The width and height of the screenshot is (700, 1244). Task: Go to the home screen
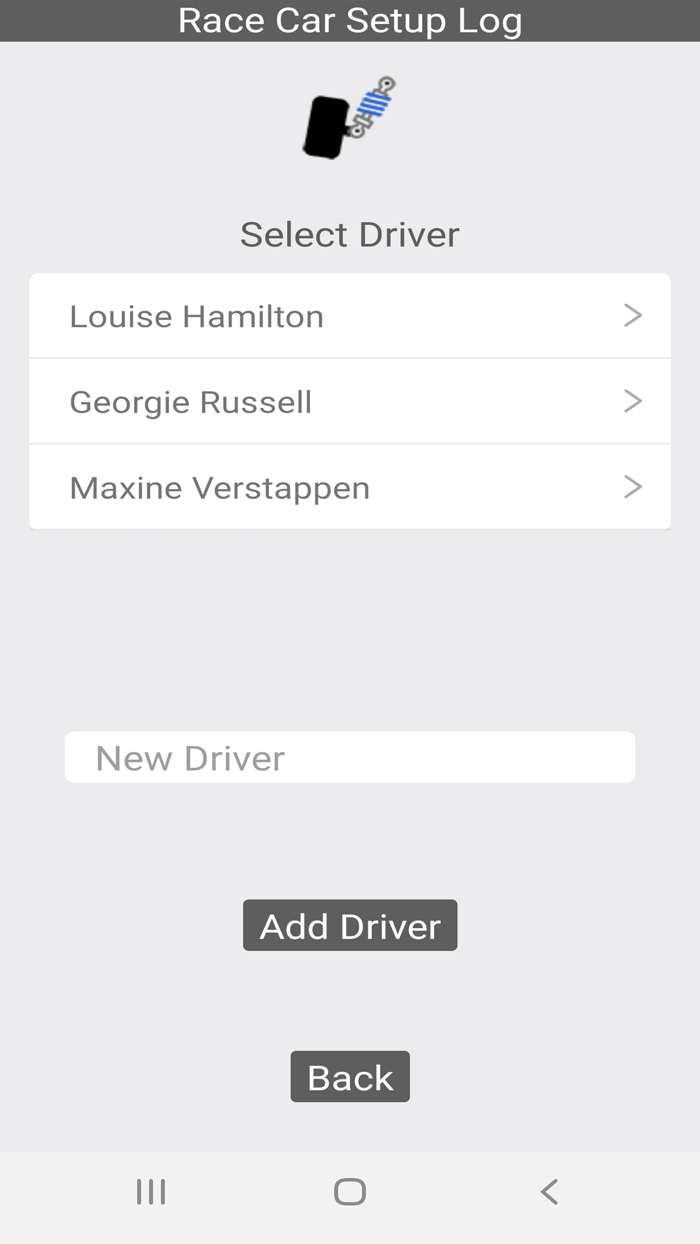[350, 1191]
